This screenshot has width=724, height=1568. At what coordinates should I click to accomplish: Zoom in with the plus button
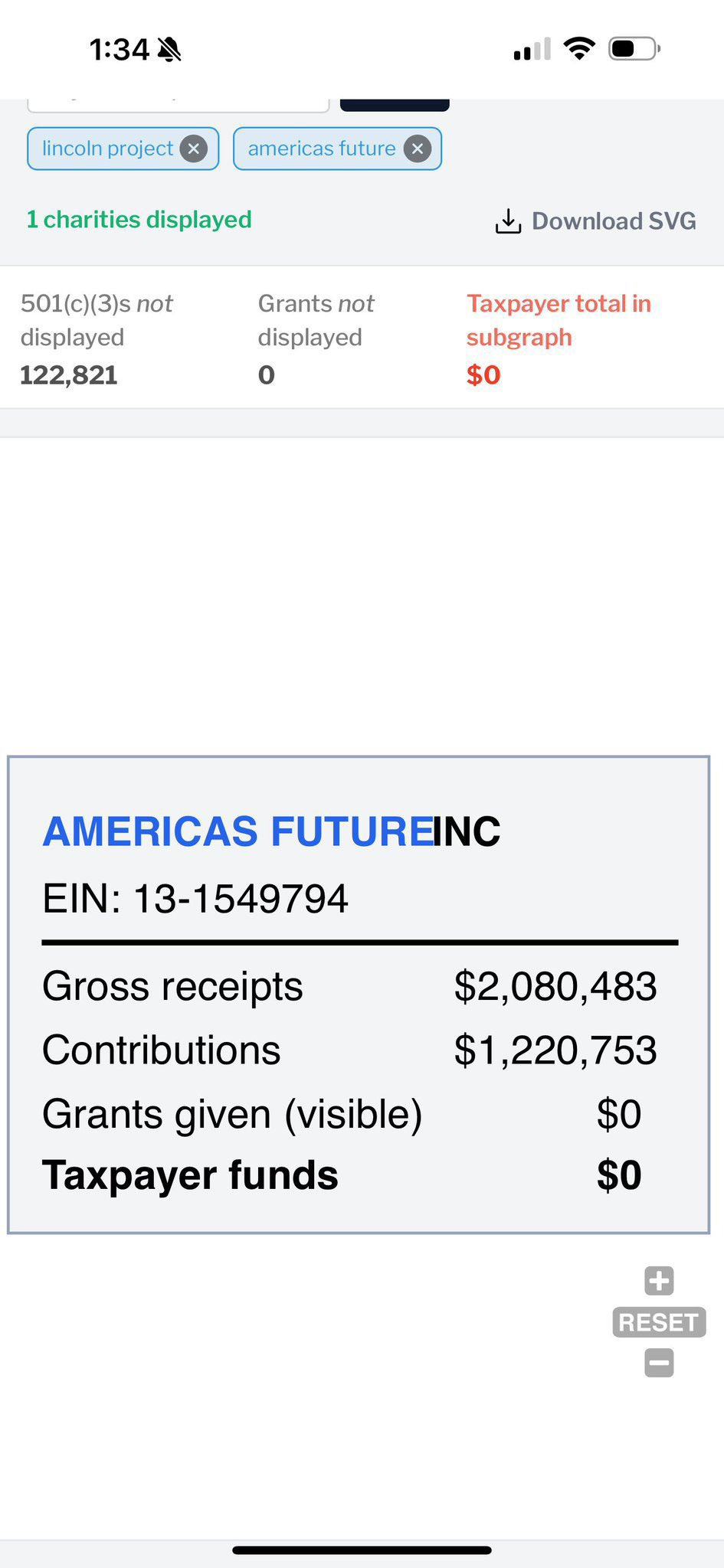(x=659, y=1281)
